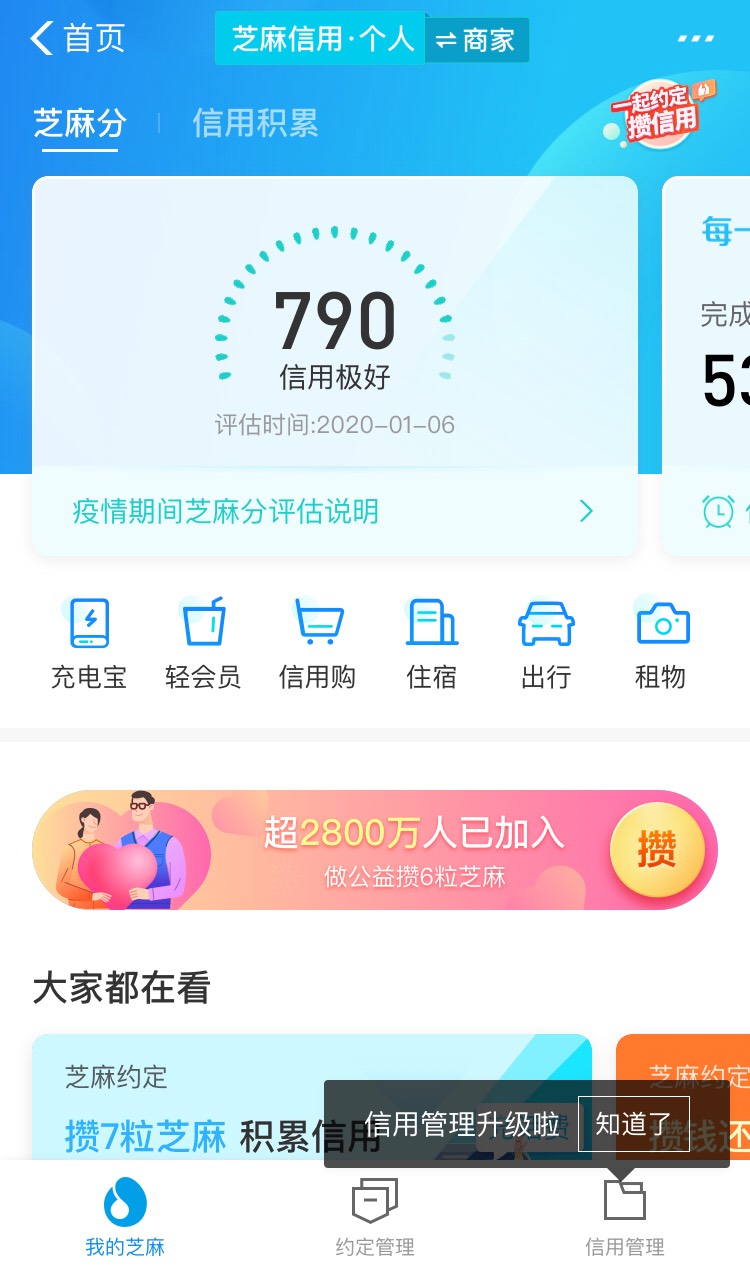This screenshot has height=1288, width=750.
Task: Switch to the 信用积累 tab
Action: tap(255, 123)
